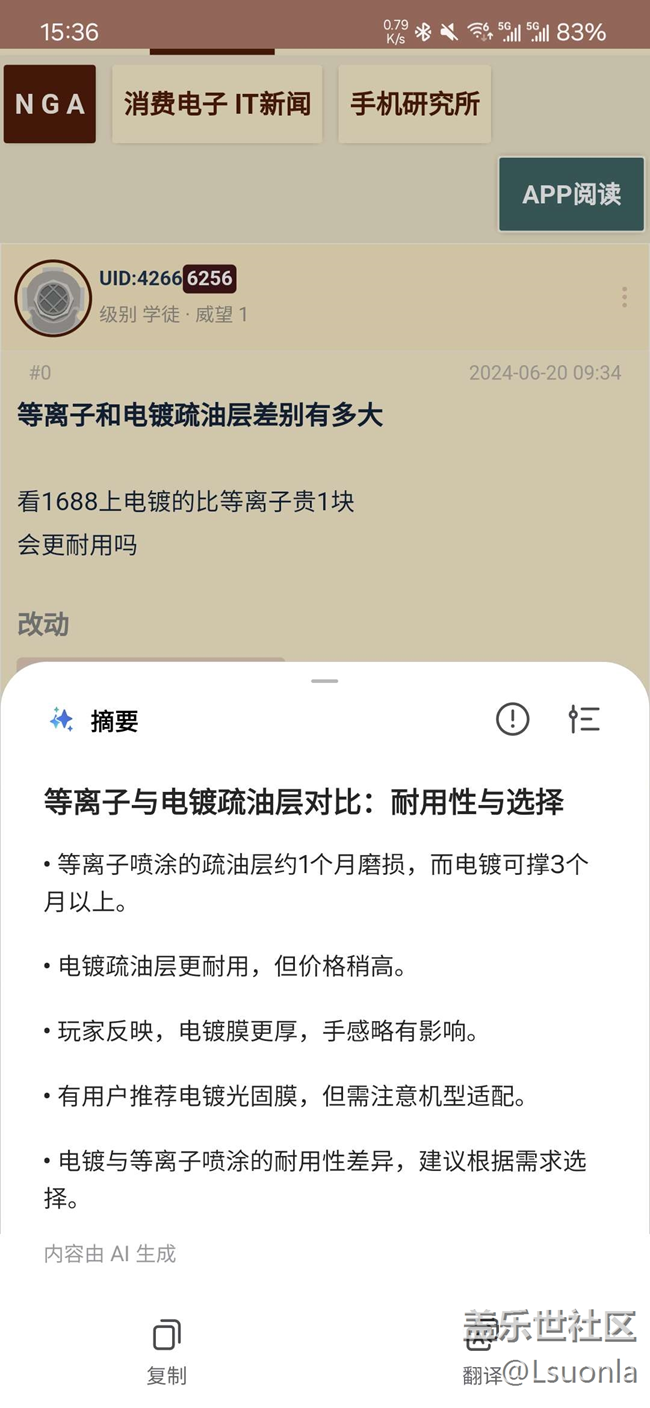Open the 消费电子 IT新闻 section

click(x=217, y=104)
